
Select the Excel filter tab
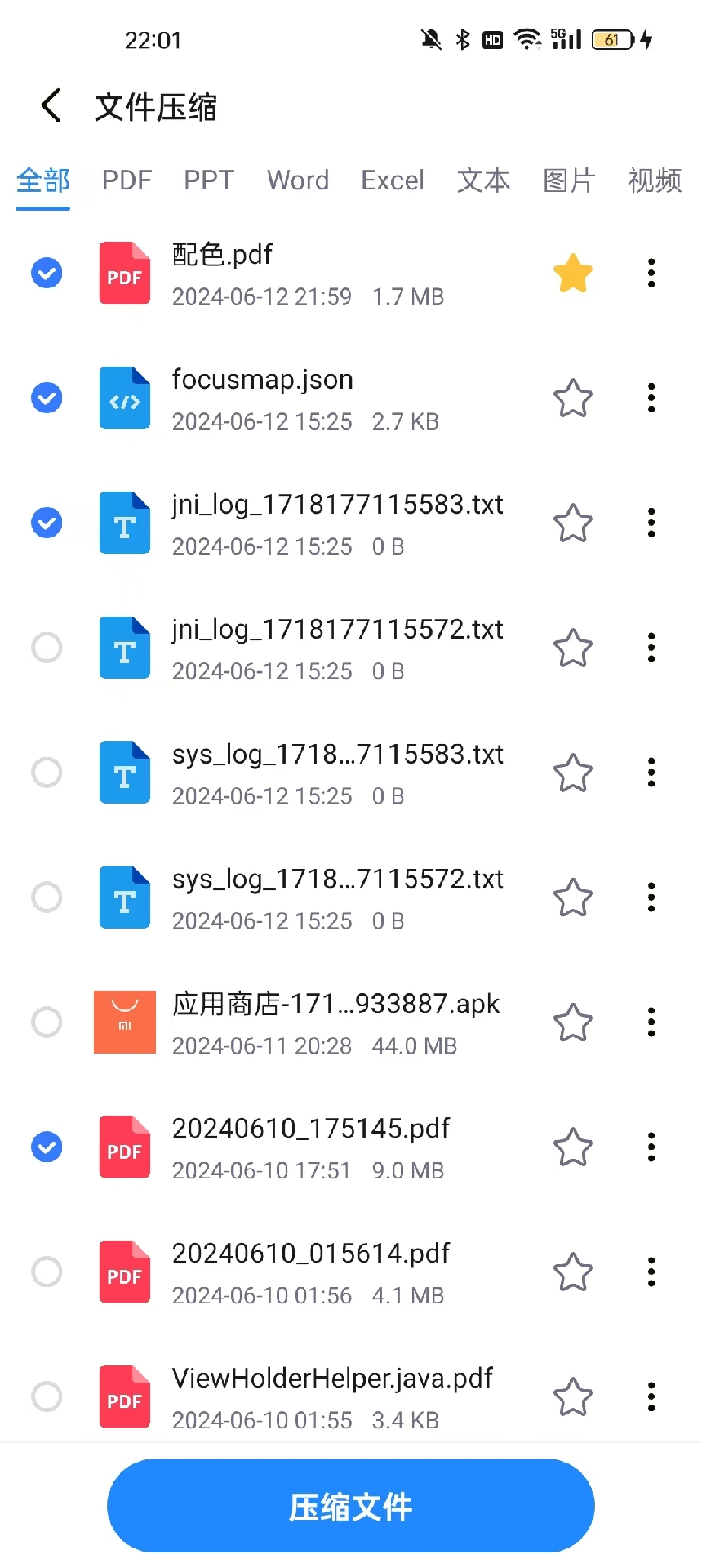click(393, 180)
